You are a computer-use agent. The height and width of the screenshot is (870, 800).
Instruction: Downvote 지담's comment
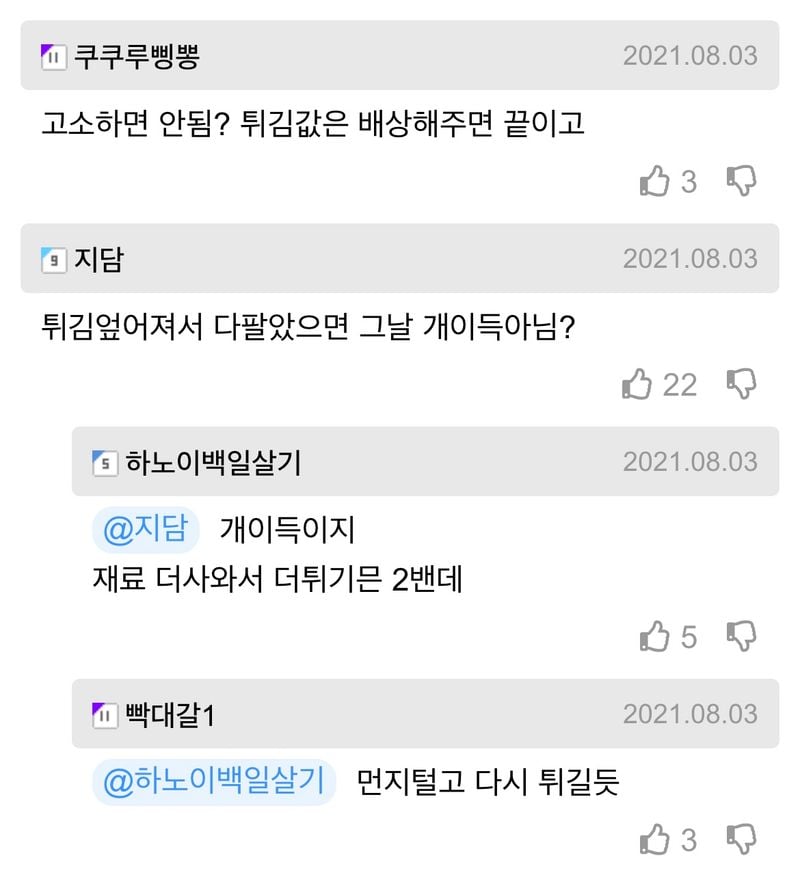[741, 383]
